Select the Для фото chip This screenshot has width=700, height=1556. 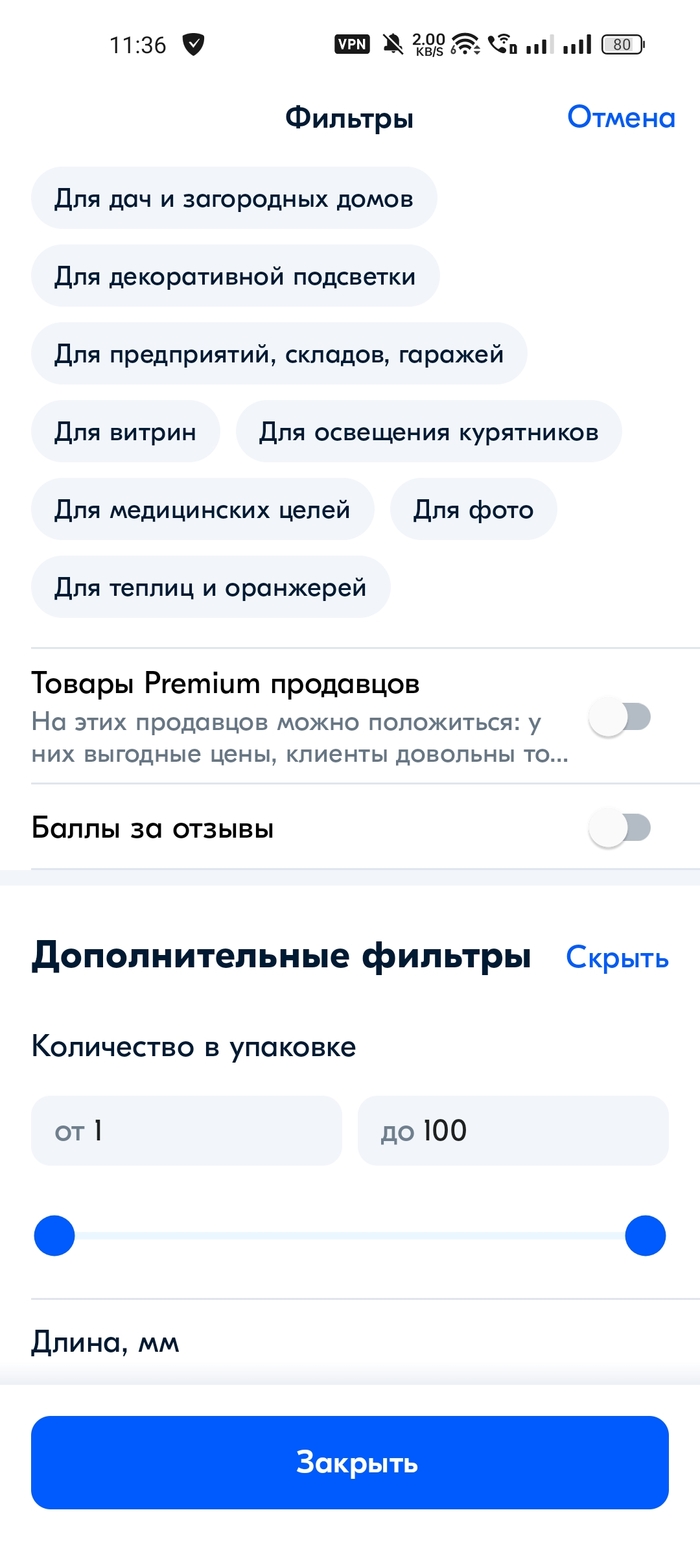click(473, 510)
